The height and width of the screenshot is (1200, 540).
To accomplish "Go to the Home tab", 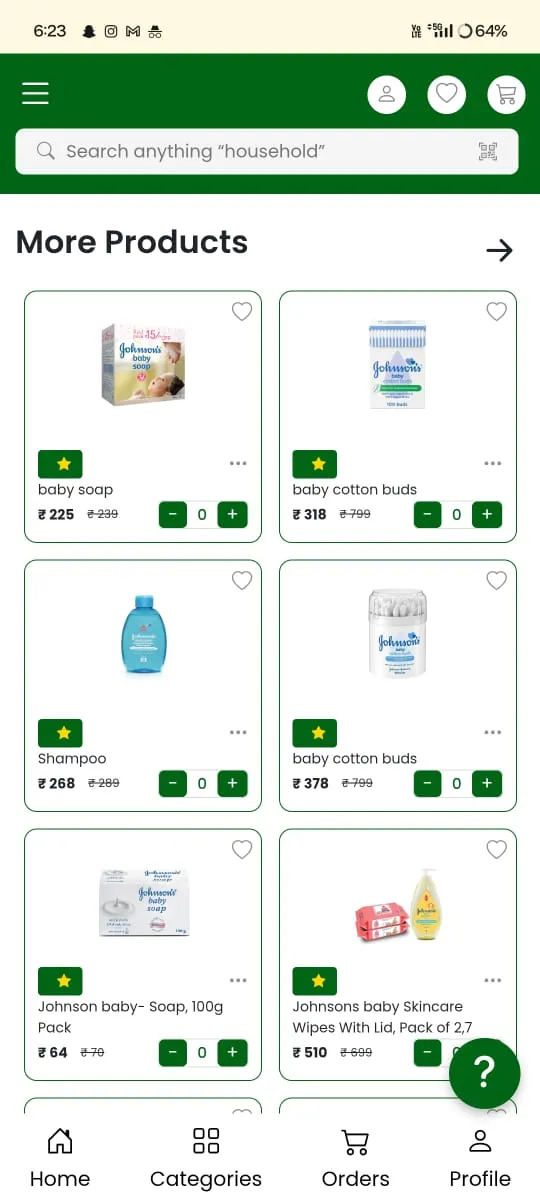I will [60, 1158].
